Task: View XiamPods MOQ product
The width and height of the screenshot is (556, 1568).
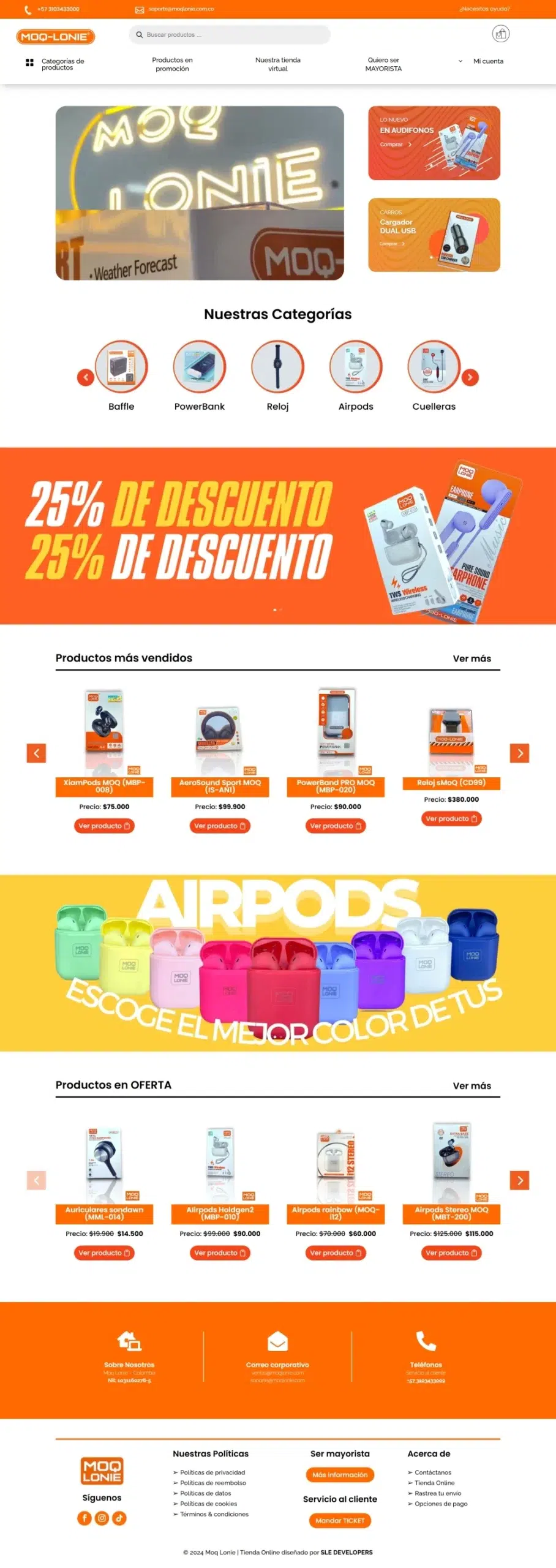Action: [x=103, y=826]
